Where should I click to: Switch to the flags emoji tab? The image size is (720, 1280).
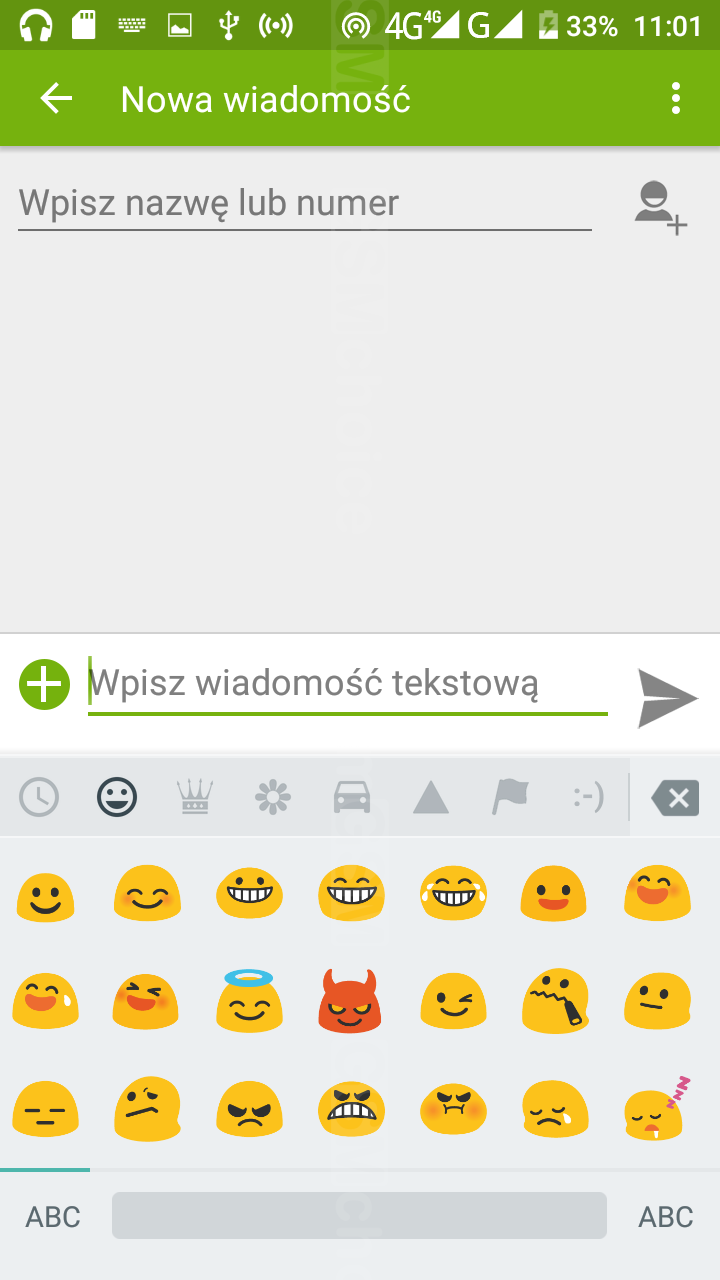point(509,797)
